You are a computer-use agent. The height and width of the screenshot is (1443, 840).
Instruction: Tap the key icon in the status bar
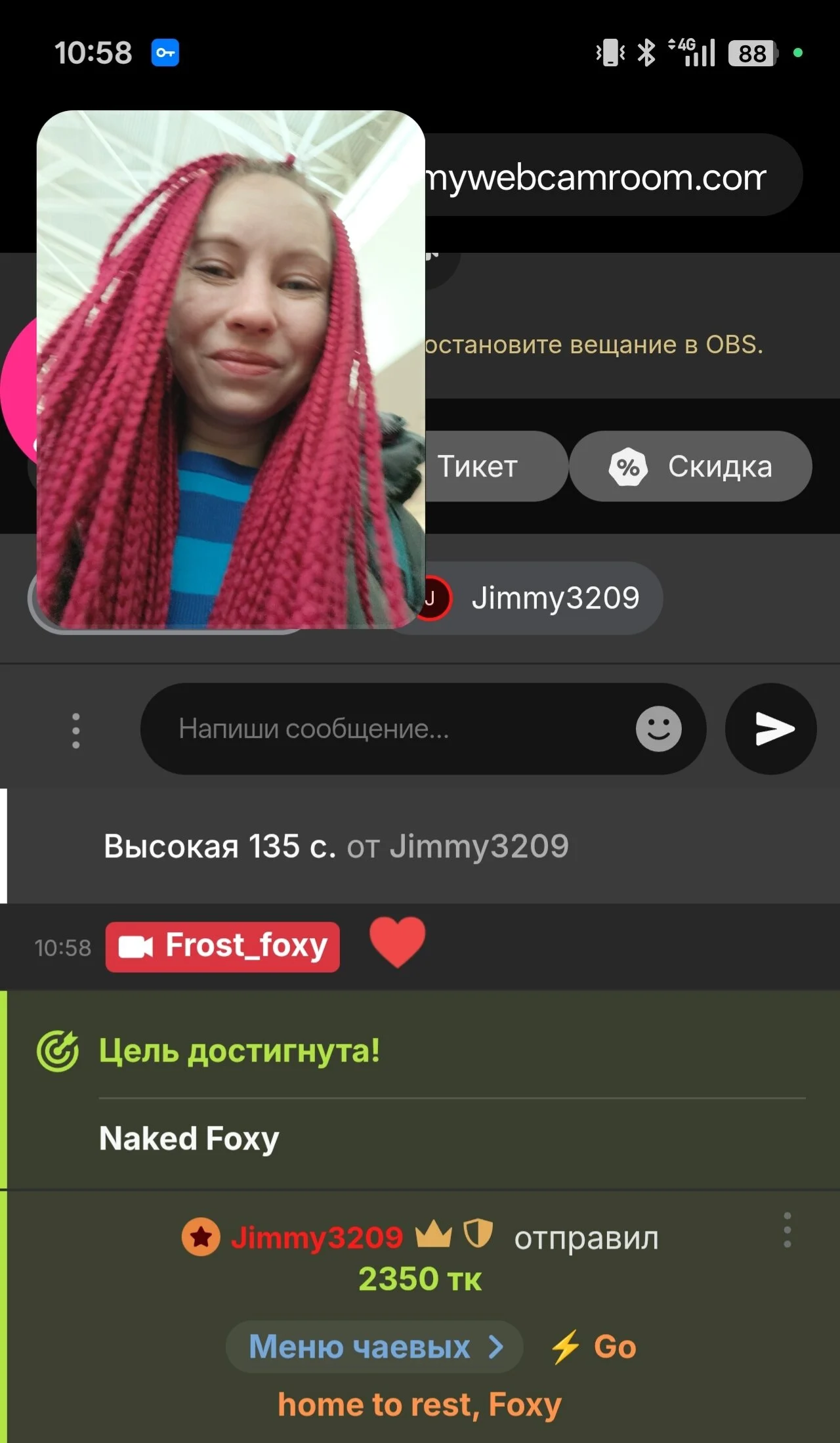pos(165,53)
